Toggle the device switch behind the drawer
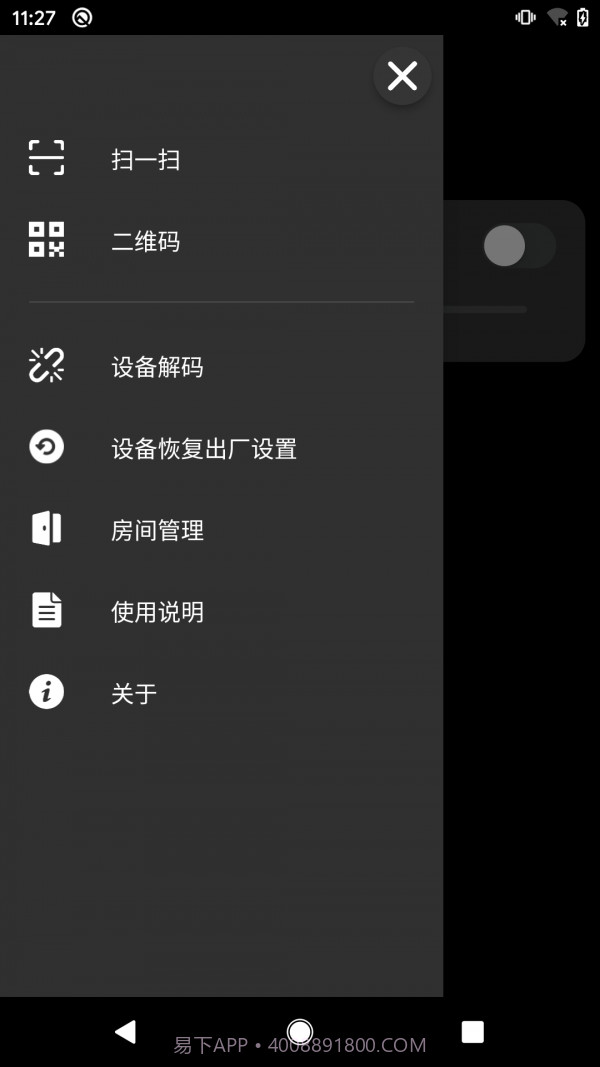This screenshot has width=600, height=1067. [x=517, y=246]
